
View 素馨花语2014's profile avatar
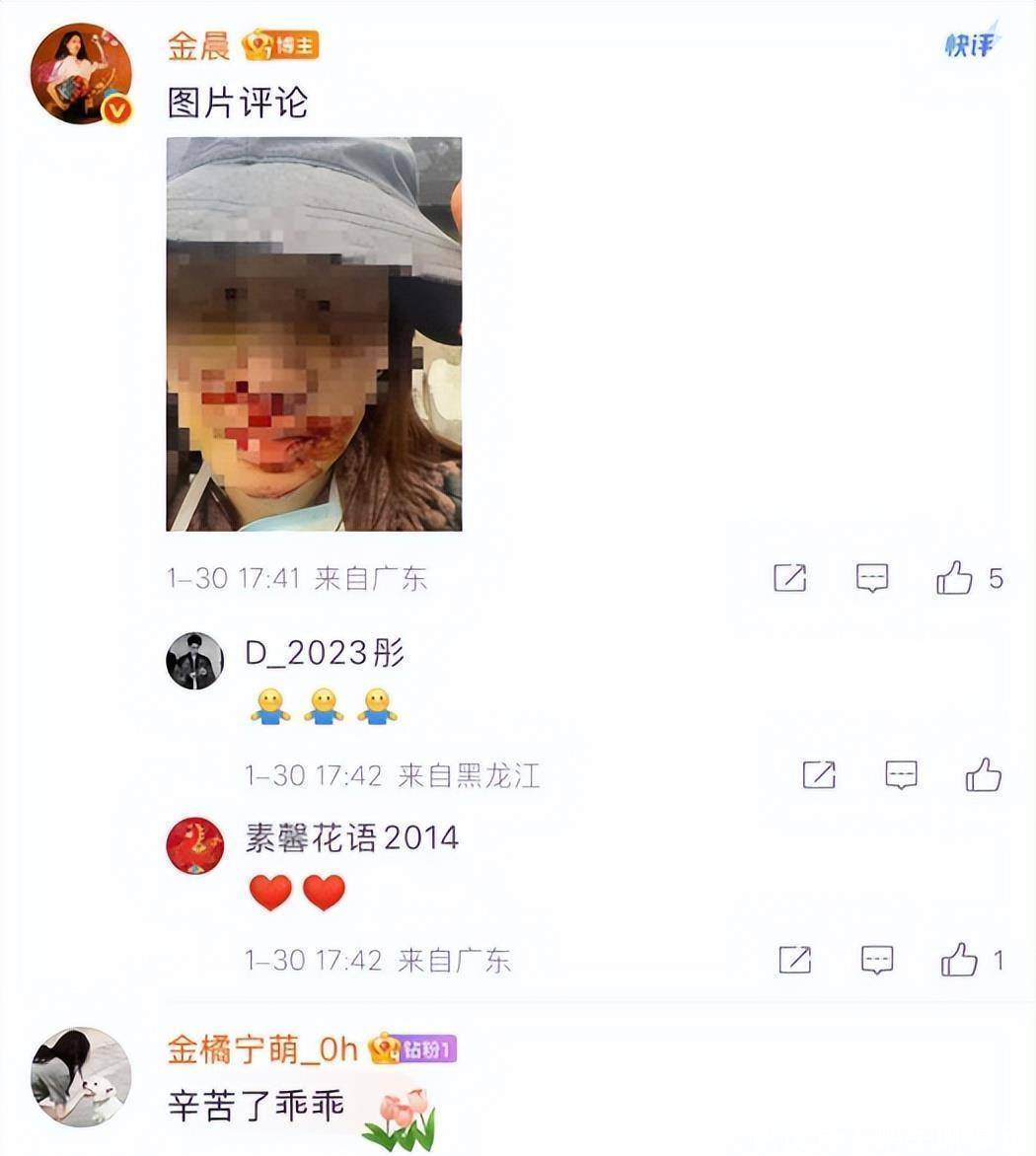click(194, 845)
